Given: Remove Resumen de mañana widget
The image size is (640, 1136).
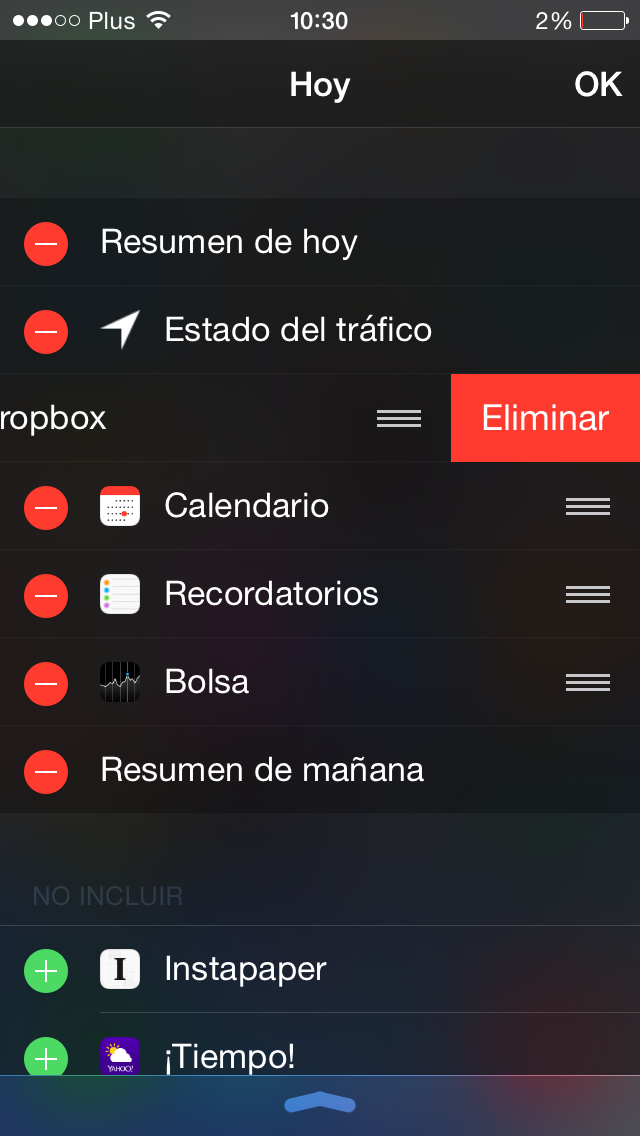Looking at the screenshot, I should (46, 772).
